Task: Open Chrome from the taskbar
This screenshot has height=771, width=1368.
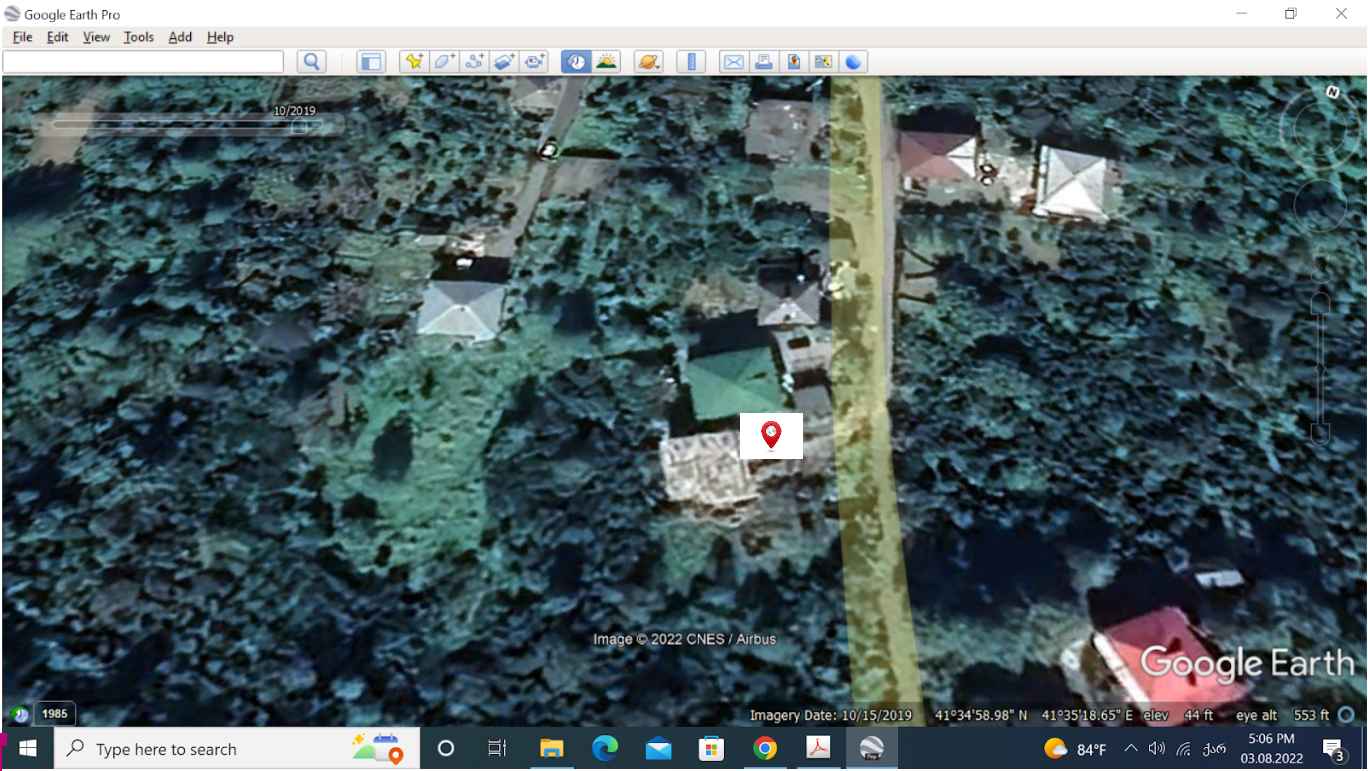Action: pyautogui.click(x=765, y=749)
